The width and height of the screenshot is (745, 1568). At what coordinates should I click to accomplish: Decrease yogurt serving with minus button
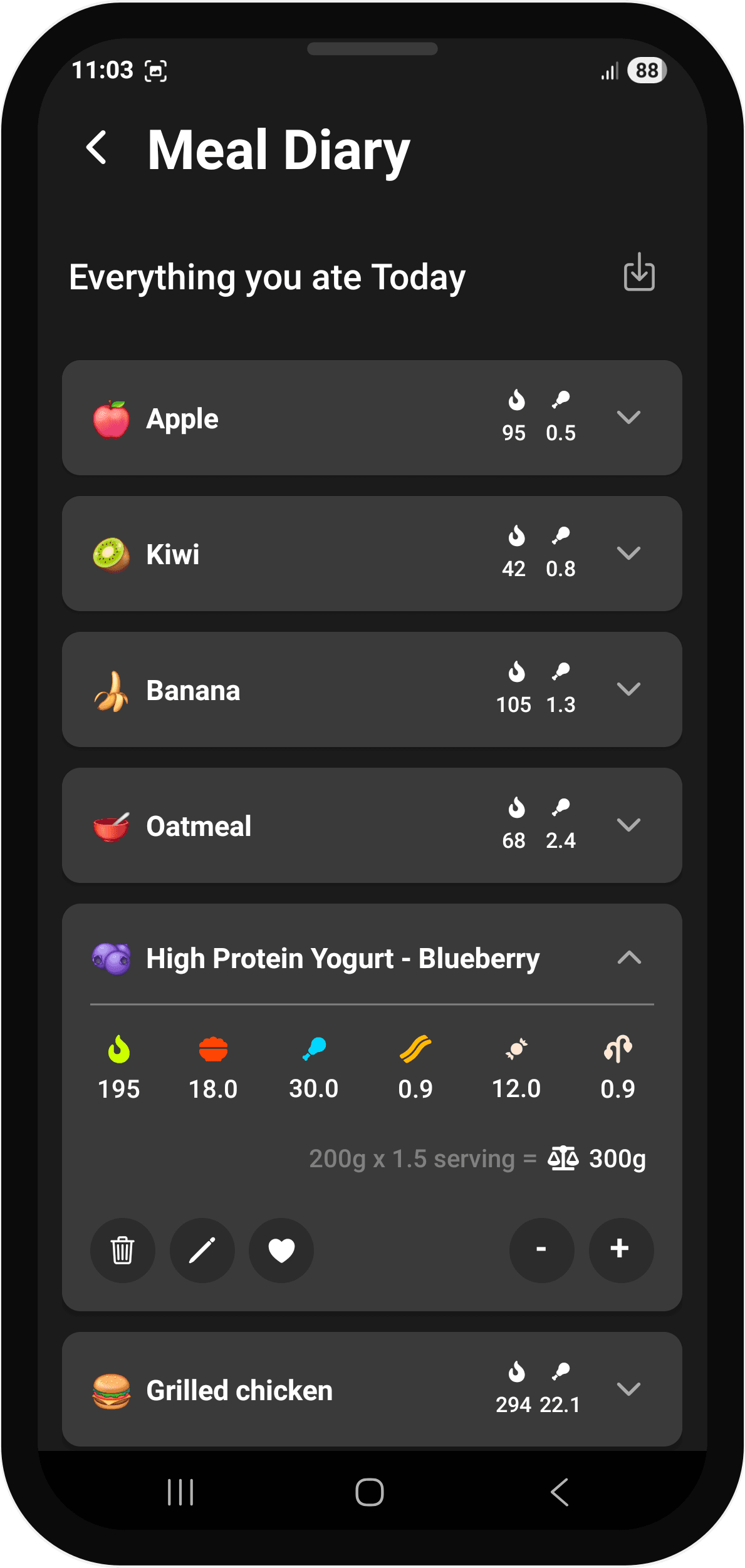[x=541, y=1250]
